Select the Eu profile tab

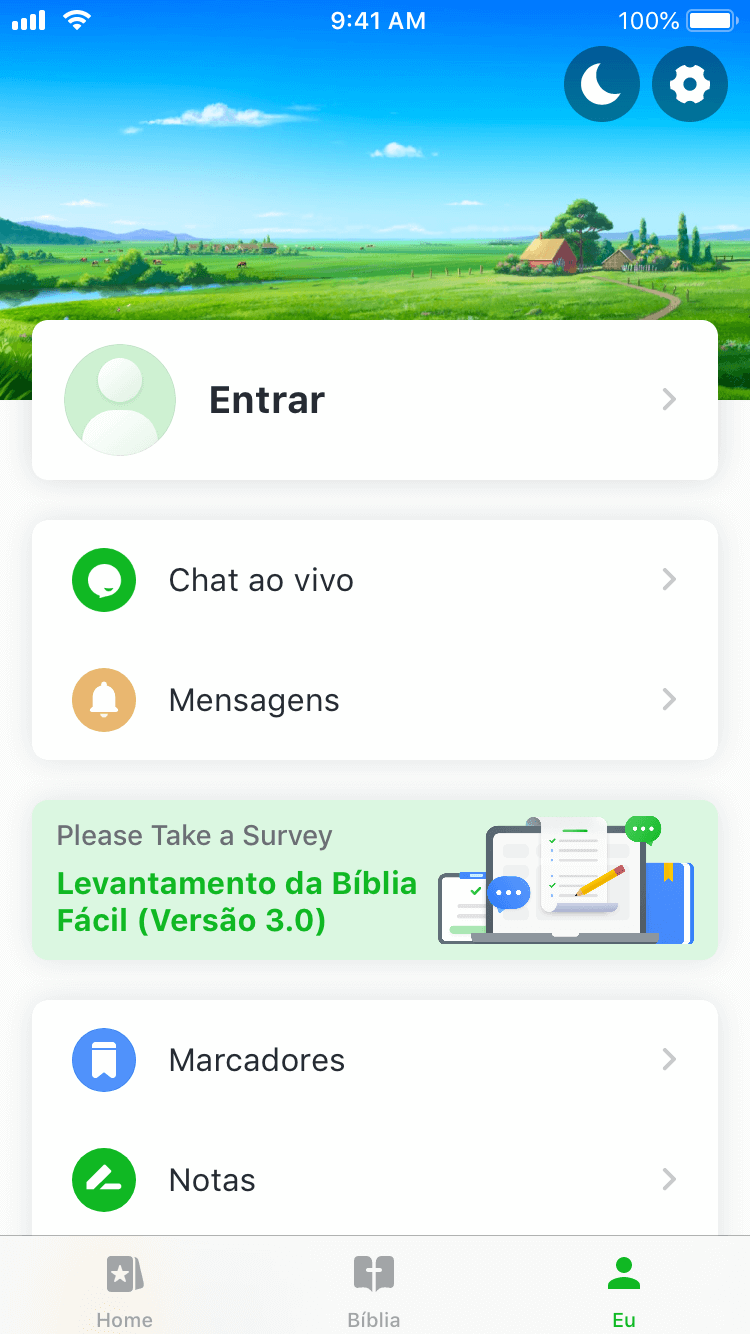tap(624, 1288)
